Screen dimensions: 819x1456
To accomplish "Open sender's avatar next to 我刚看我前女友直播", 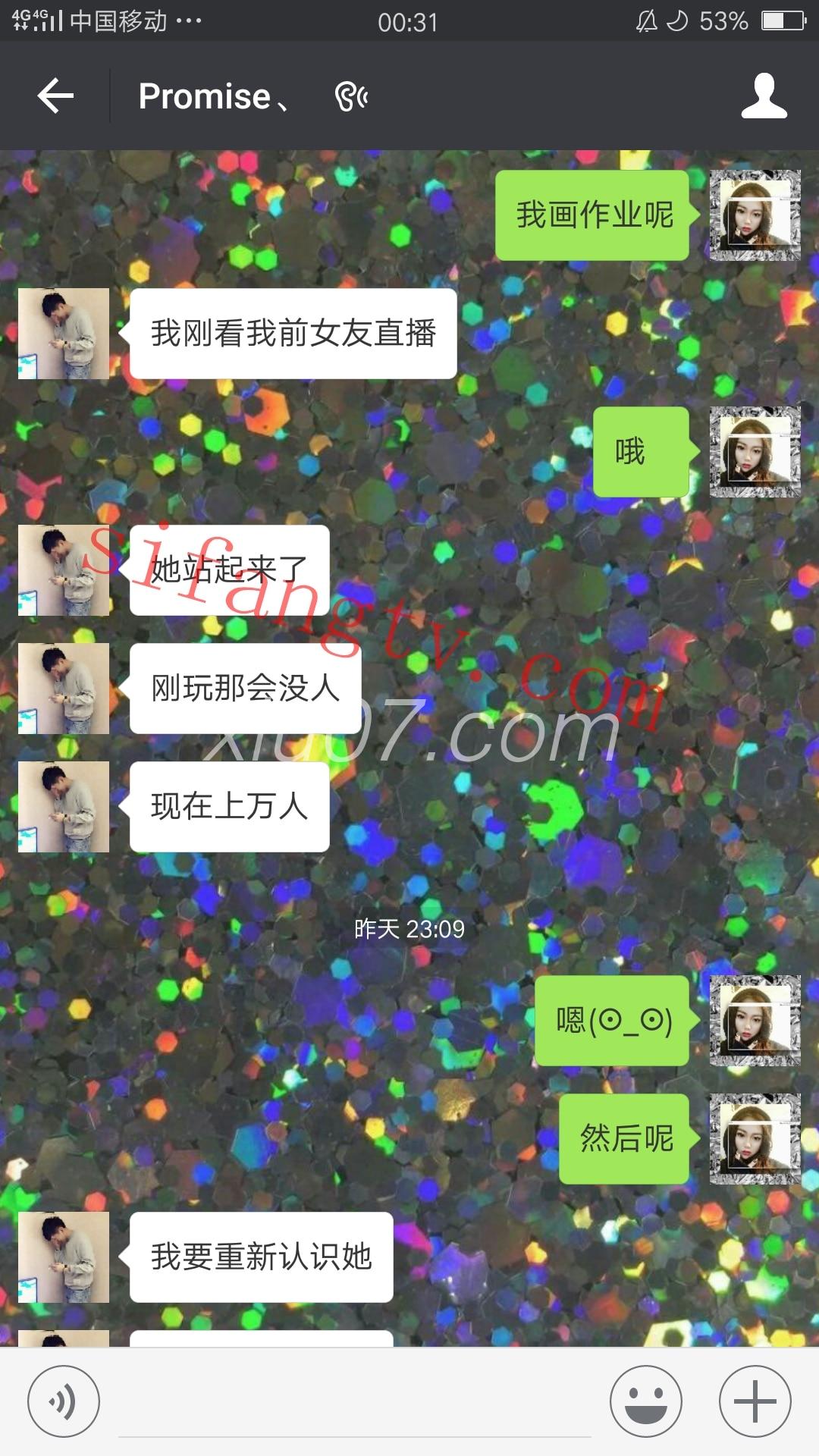I will 64,334.
